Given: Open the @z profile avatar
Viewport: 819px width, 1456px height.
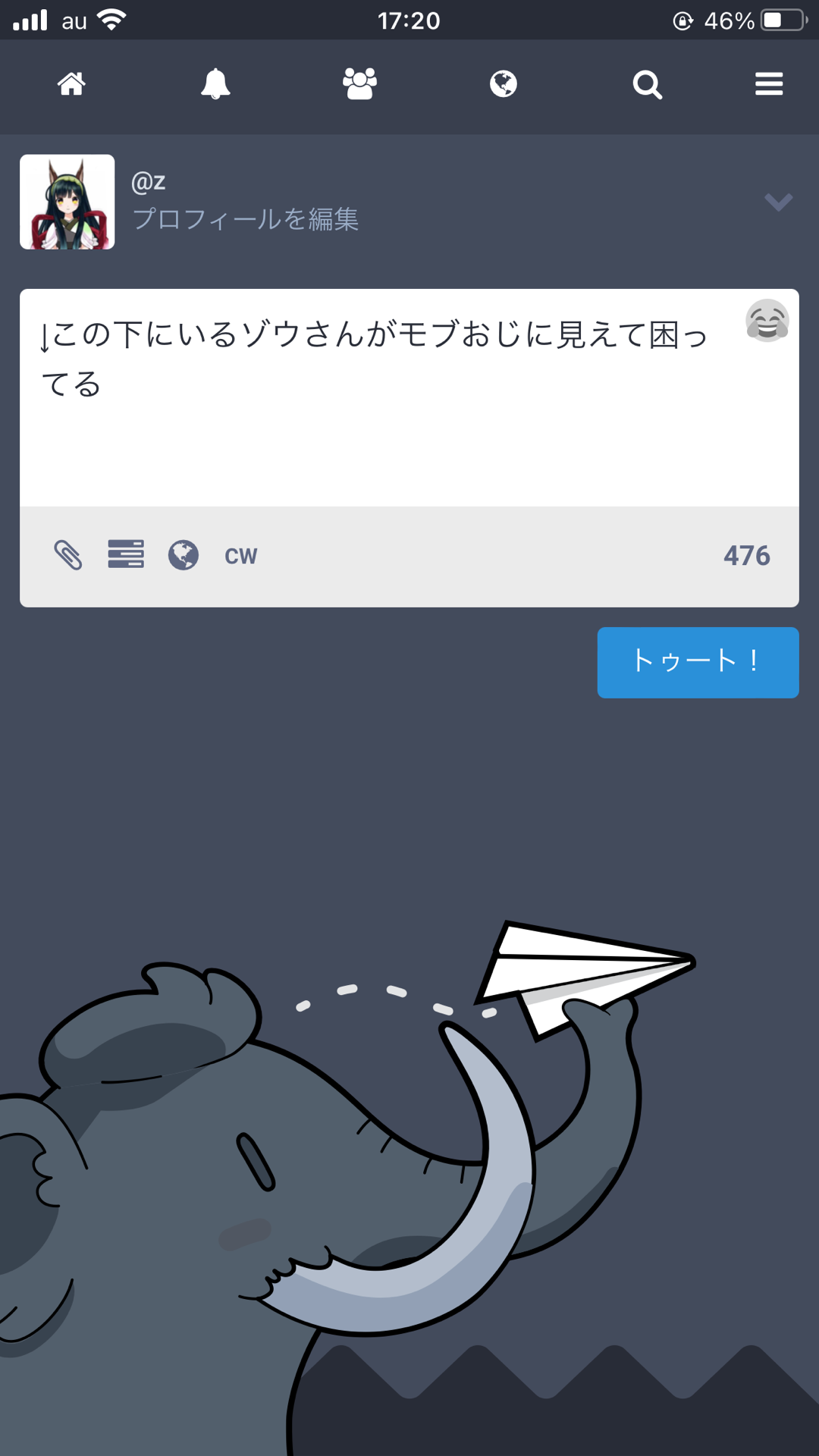Looking at the screenshot, I should click(67, 202).
